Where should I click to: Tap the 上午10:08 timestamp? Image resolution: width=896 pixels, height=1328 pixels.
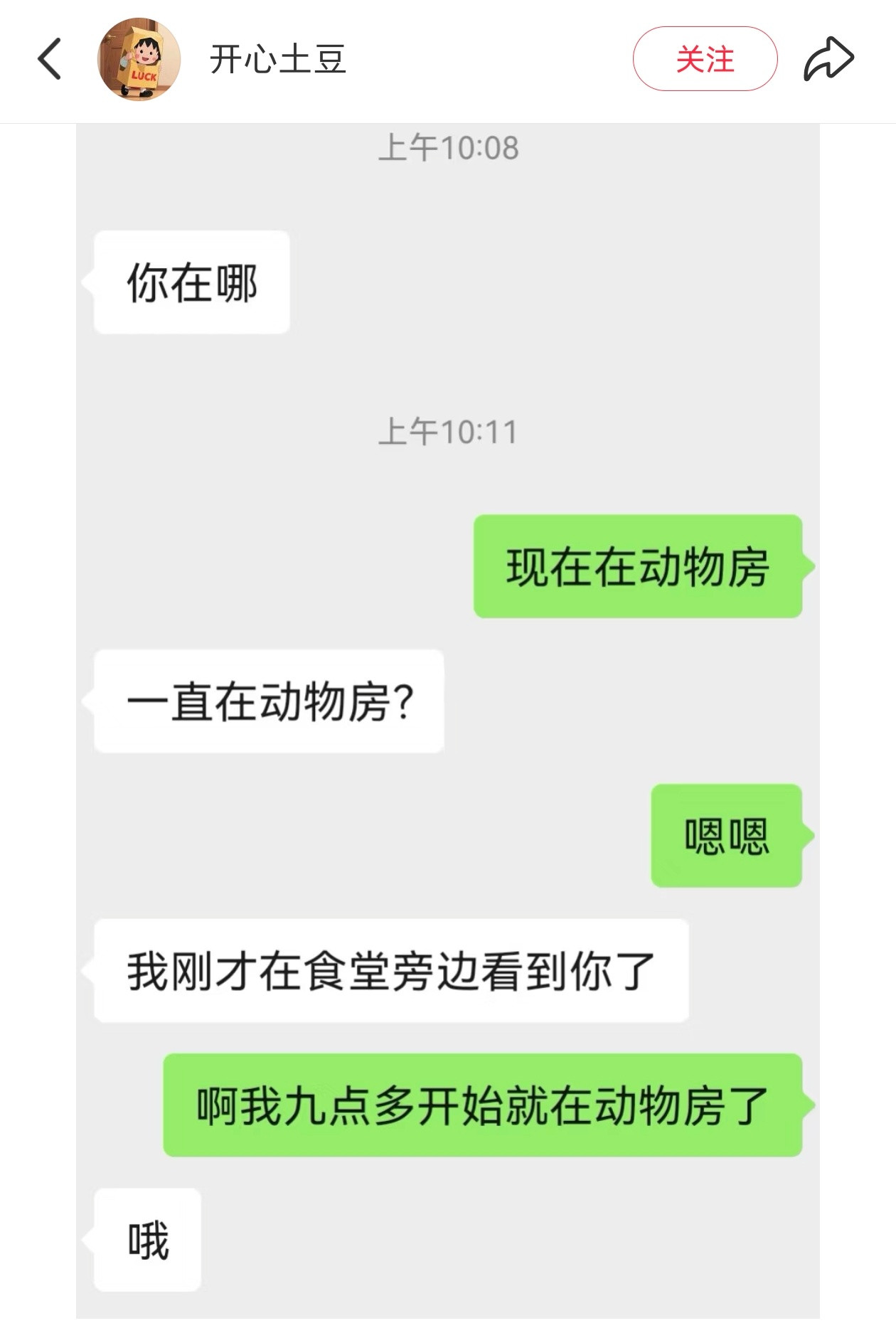point(448,149)
